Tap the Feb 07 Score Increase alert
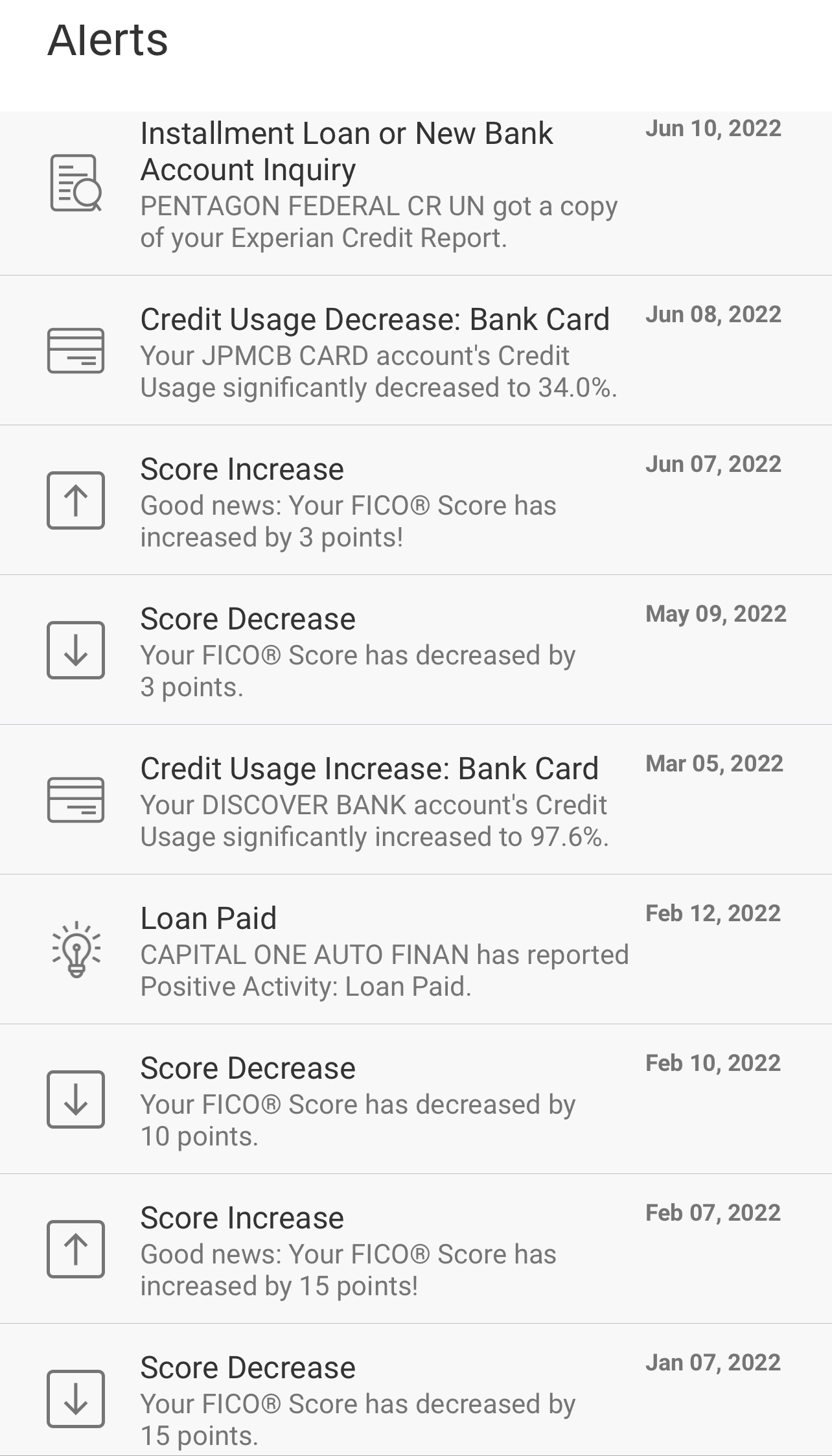Screen dimensions: 832x1456 (378, 1251)
